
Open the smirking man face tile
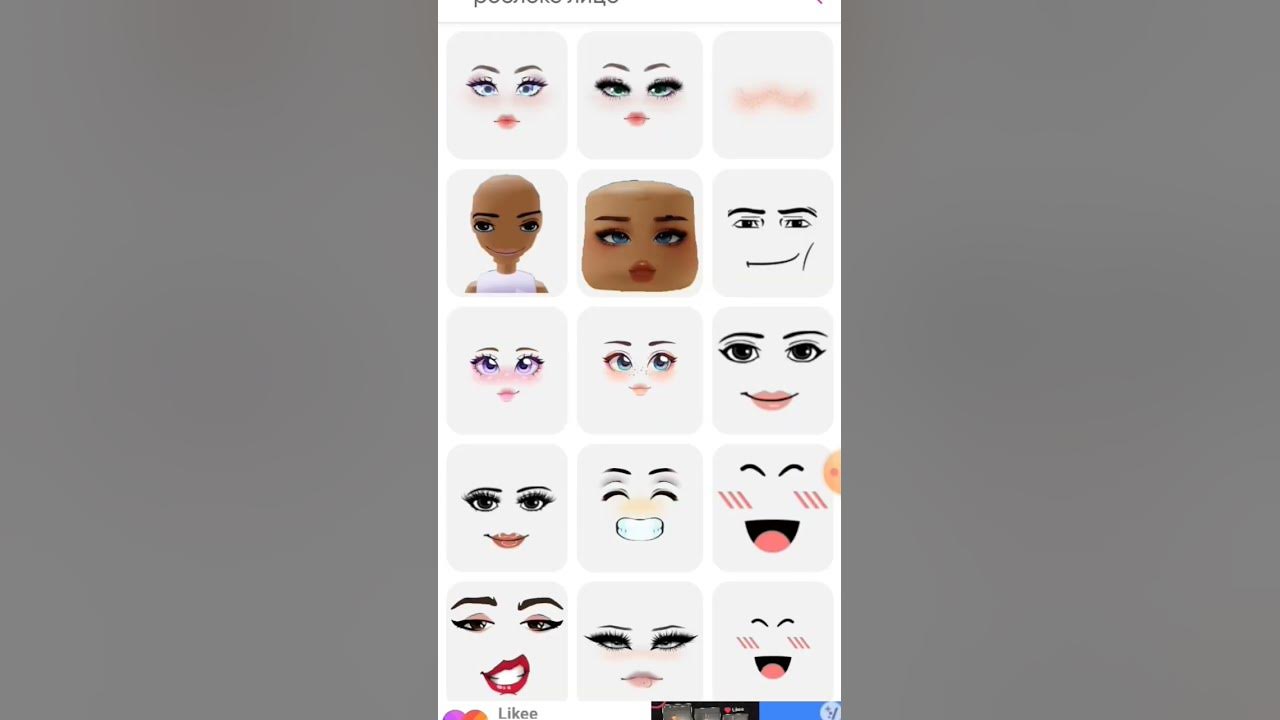(x=772, y=233)
